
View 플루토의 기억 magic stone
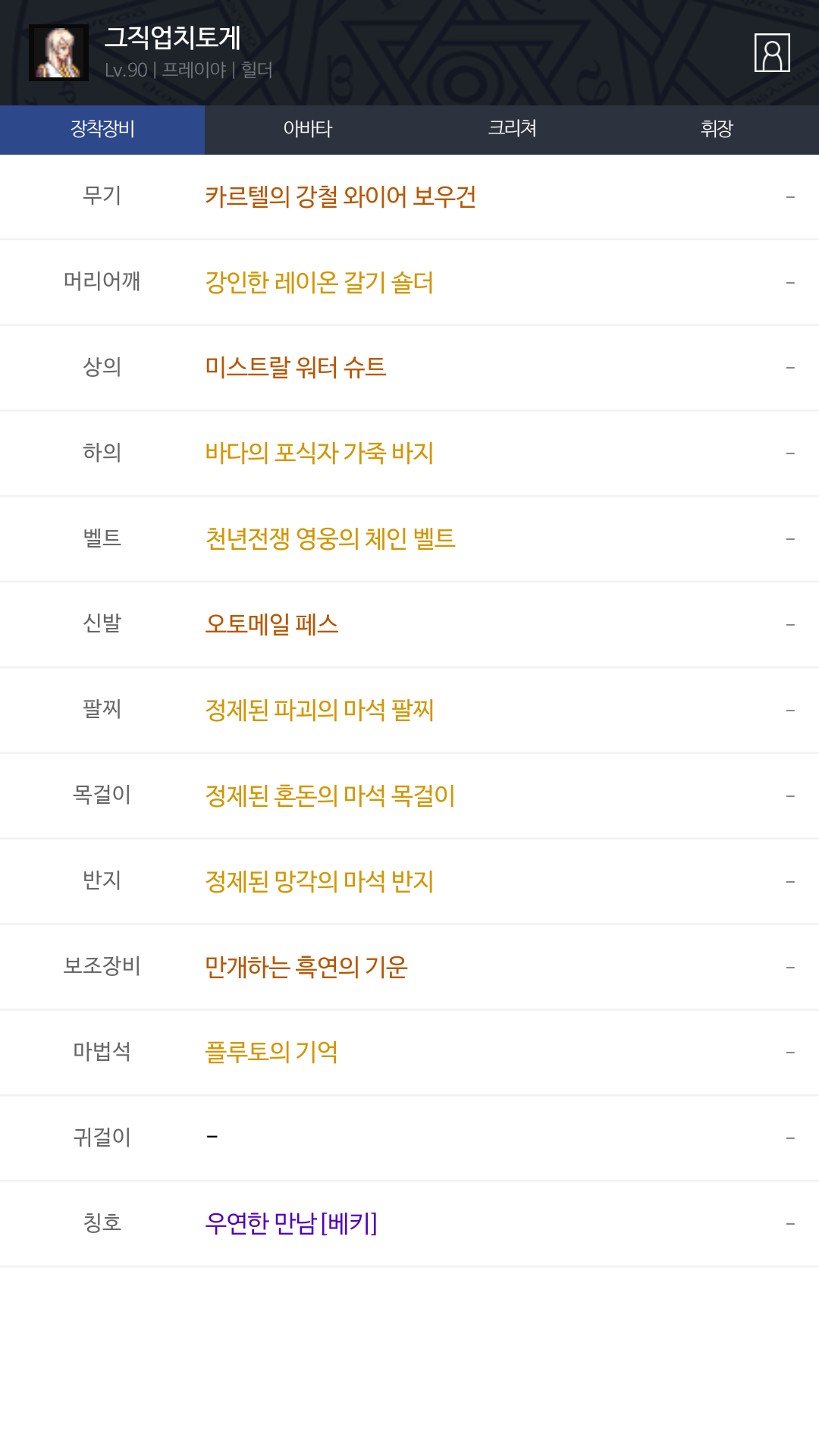271,1053
